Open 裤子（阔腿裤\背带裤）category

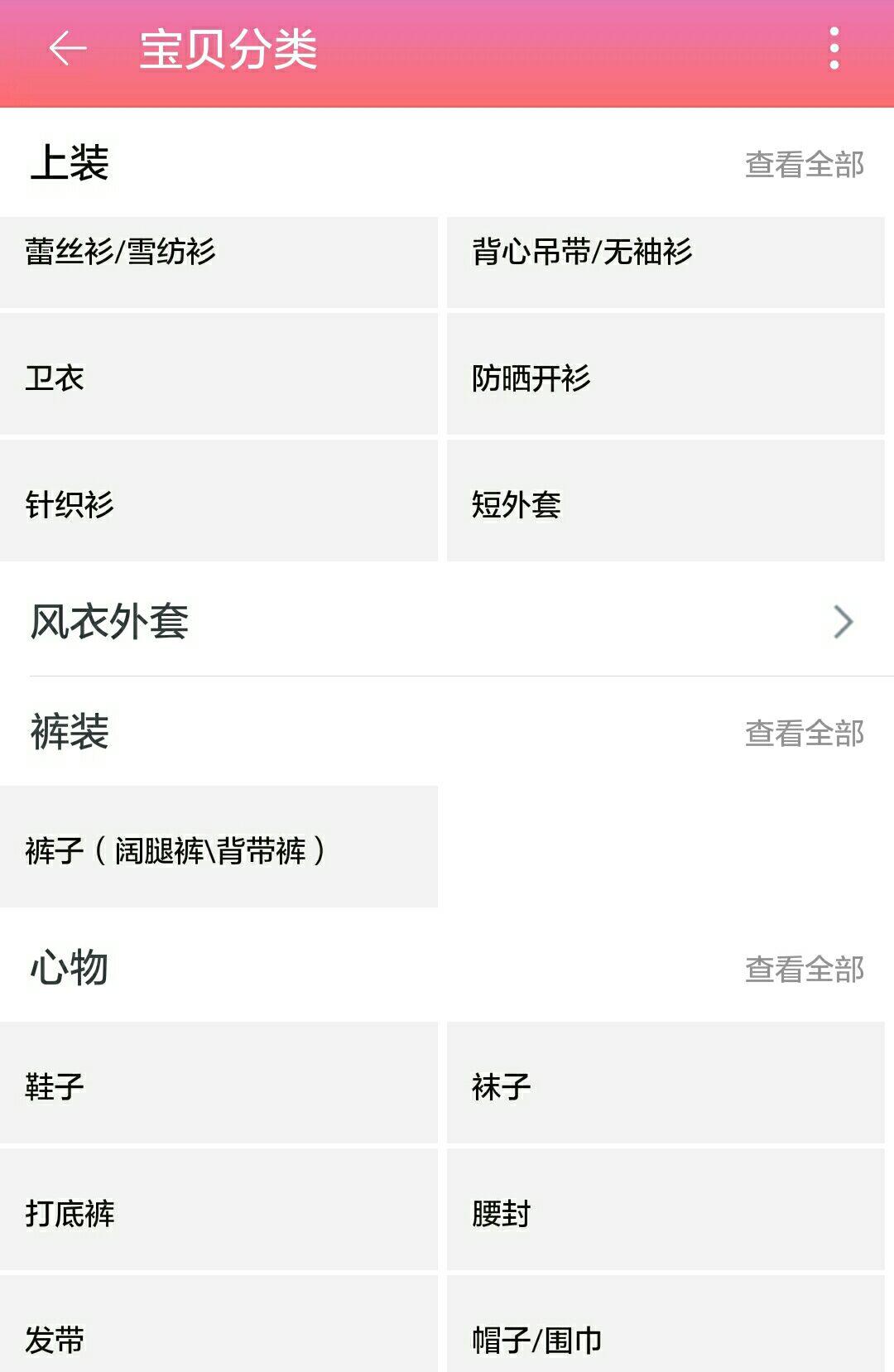[219, 847]
